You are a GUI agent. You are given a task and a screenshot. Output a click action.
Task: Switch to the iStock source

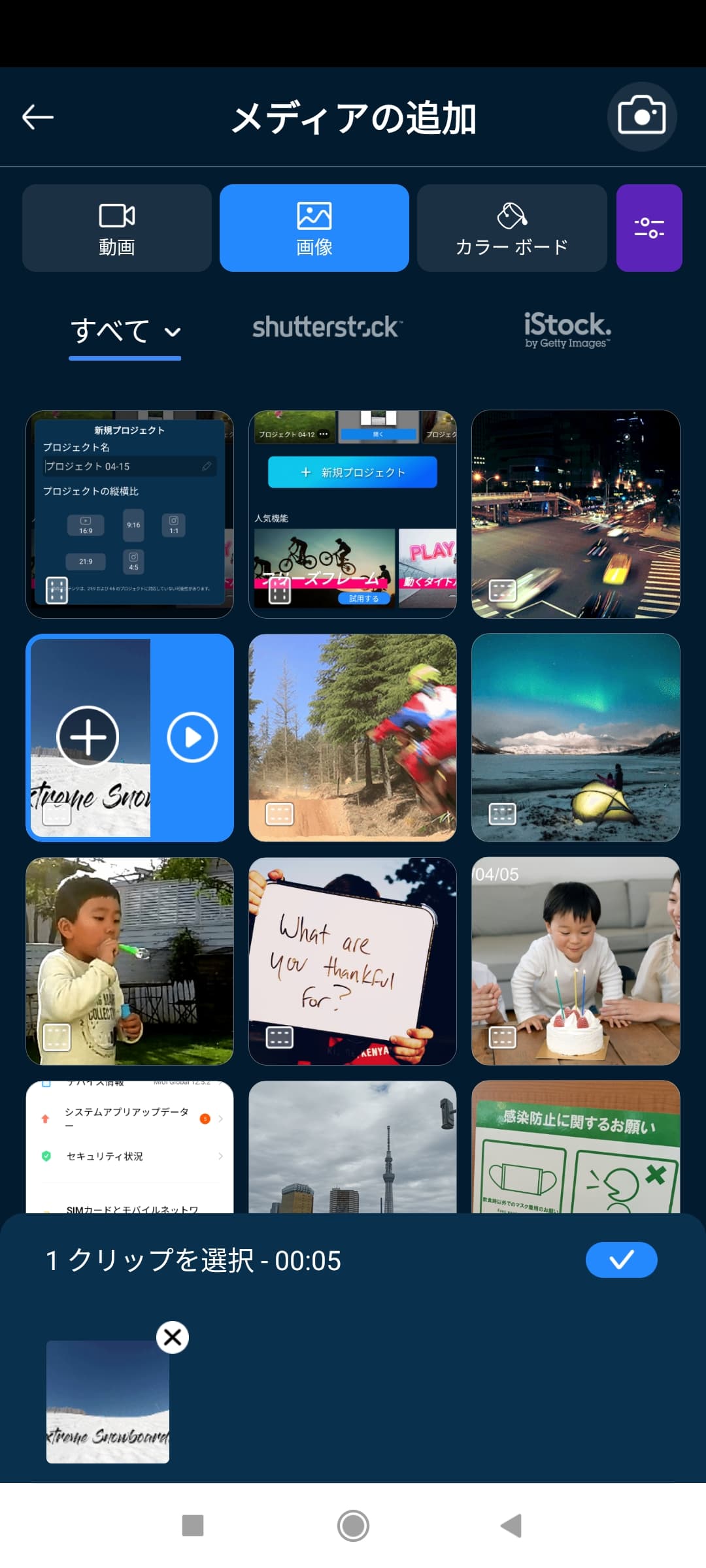pos(567,330)
